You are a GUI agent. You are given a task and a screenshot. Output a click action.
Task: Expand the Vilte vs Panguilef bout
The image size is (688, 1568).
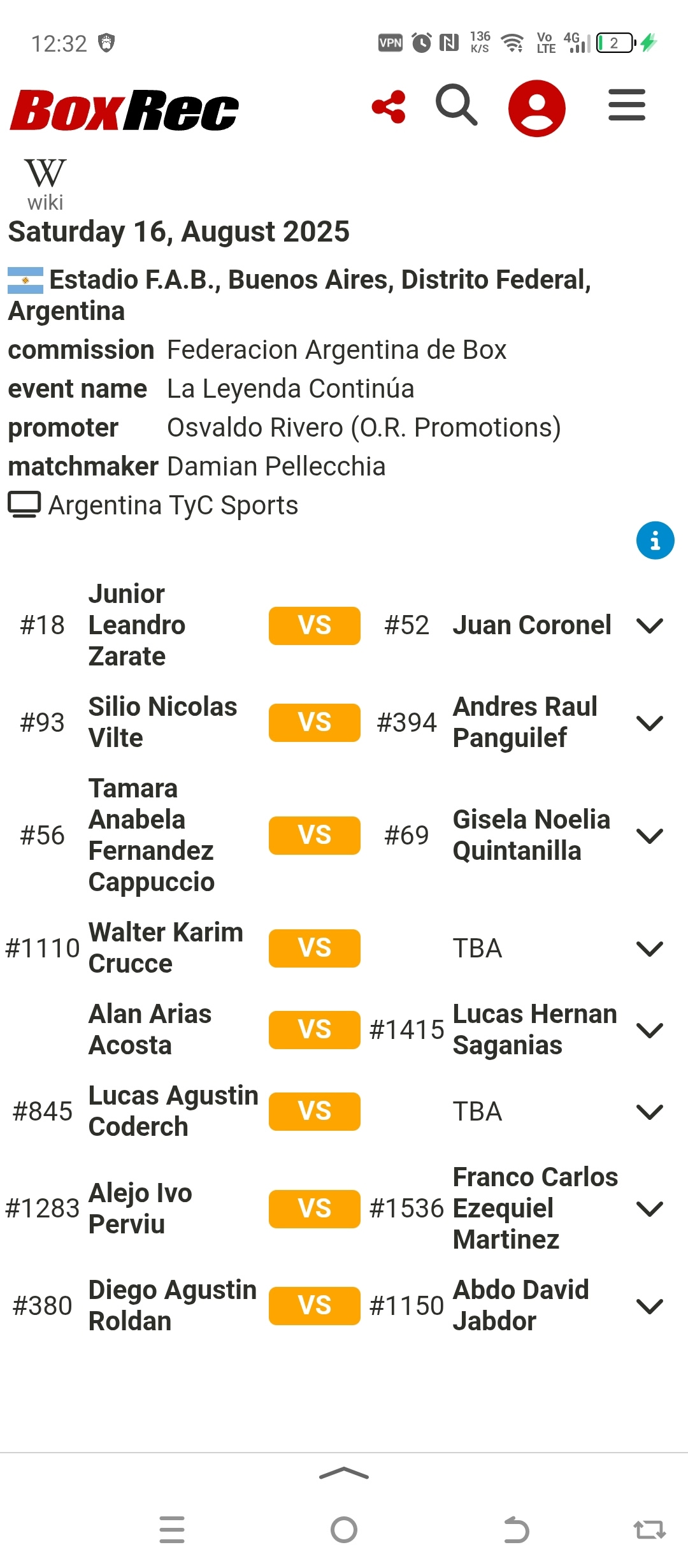point(650,723)
